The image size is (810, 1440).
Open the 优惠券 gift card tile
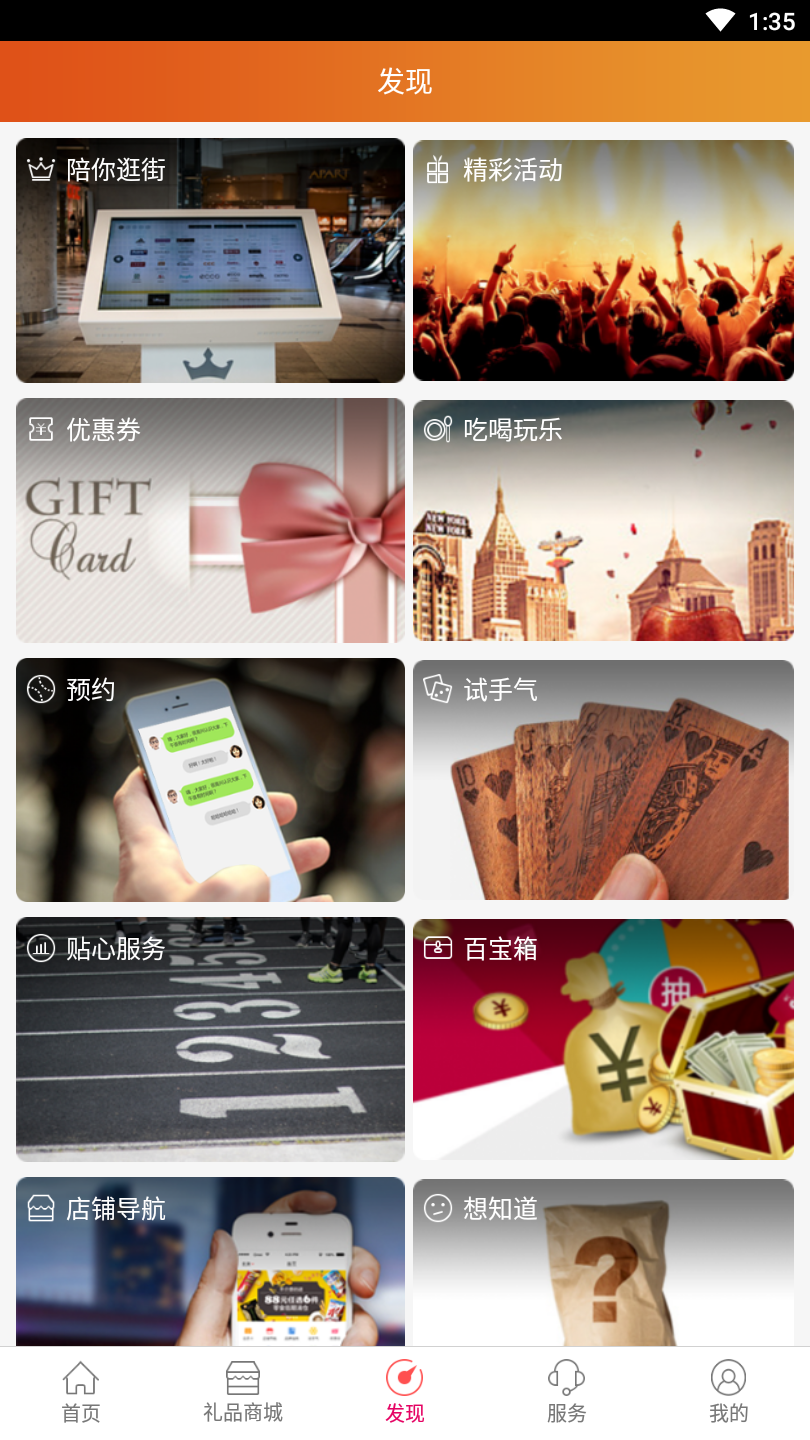pyautogui.click(x=210, y=520)
